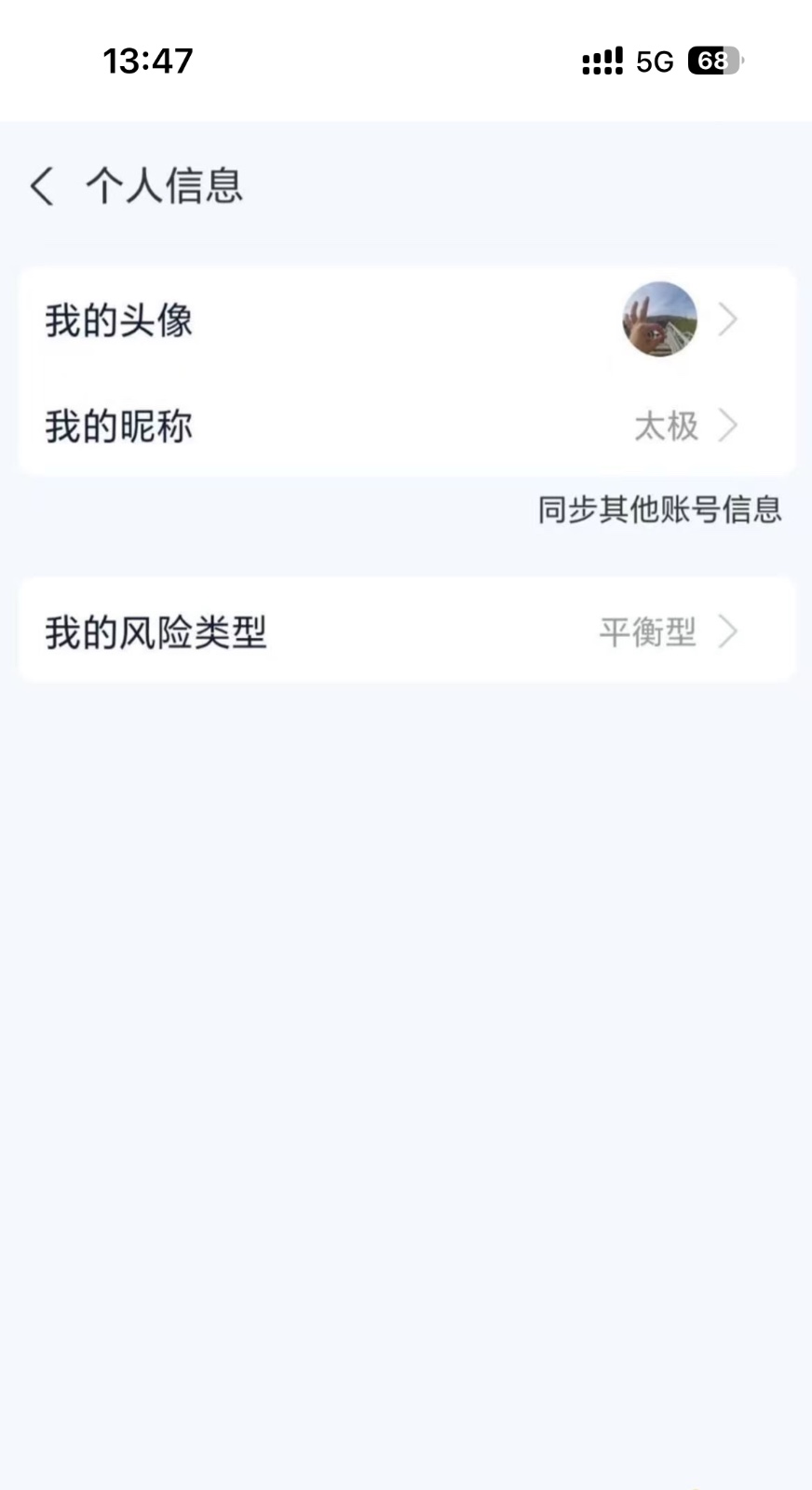This screenshot has height=1490, width=812.
Task: Go back from 个人信息 page
Action: click(x=42, y=185)
